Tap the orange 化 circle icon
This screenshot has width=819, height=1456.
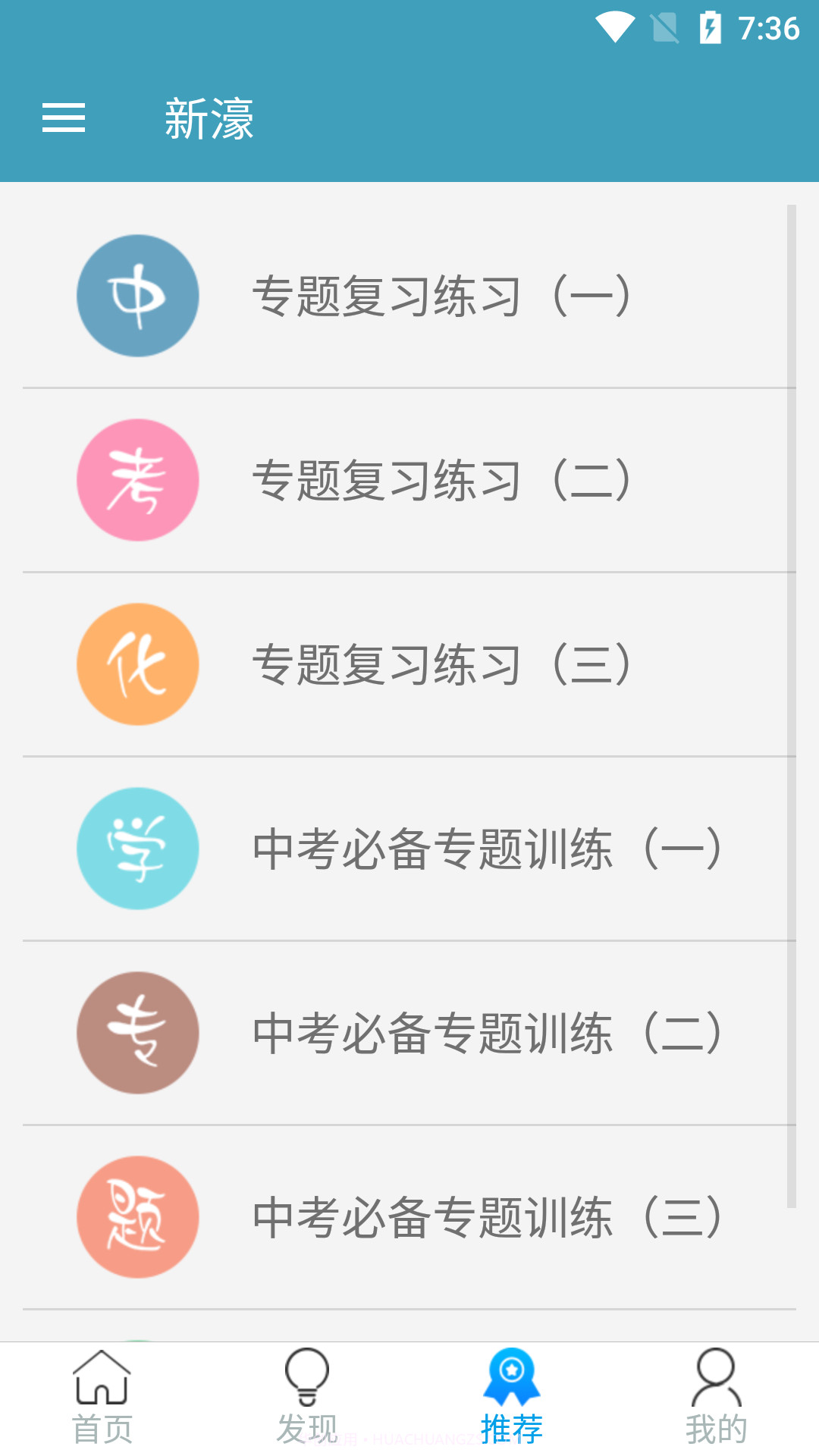click(x=136, y=664)
